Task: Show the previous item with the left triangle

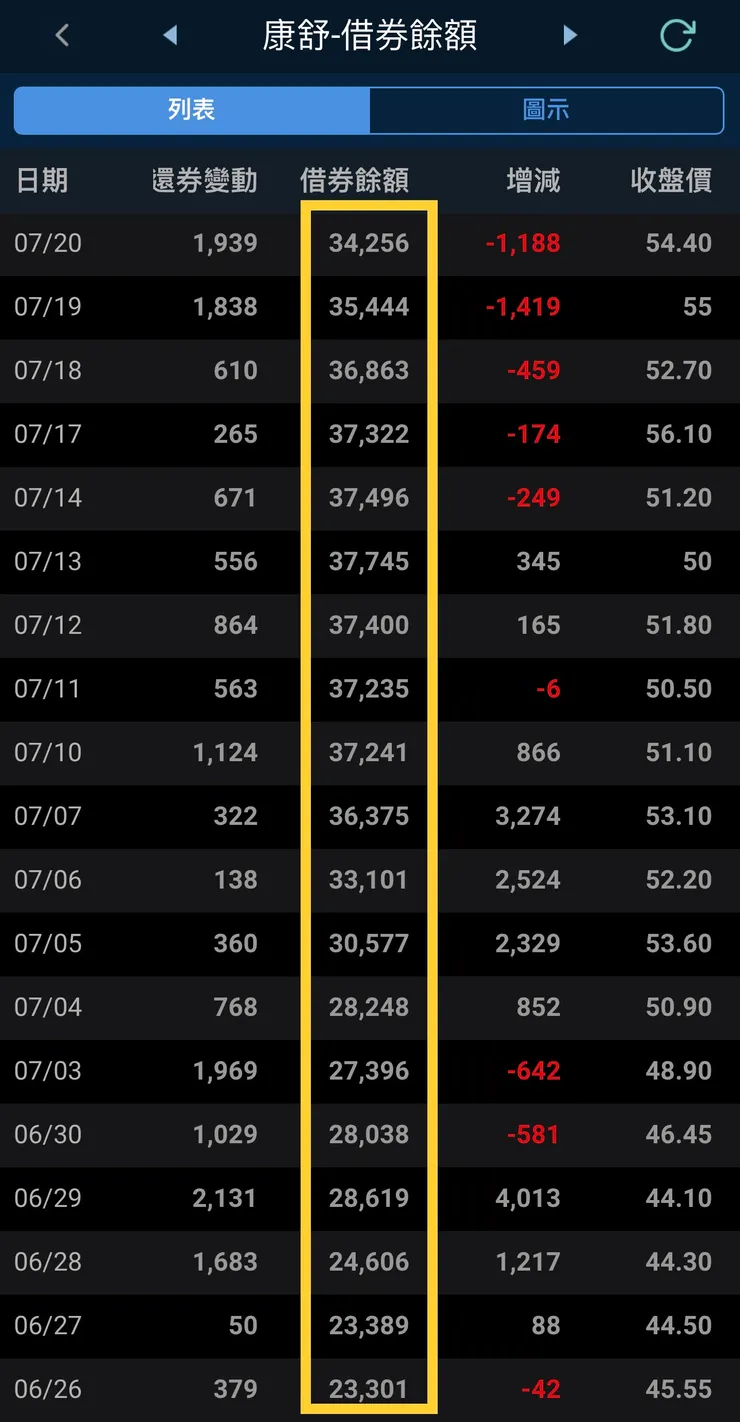Action: [x=170, y=36]
